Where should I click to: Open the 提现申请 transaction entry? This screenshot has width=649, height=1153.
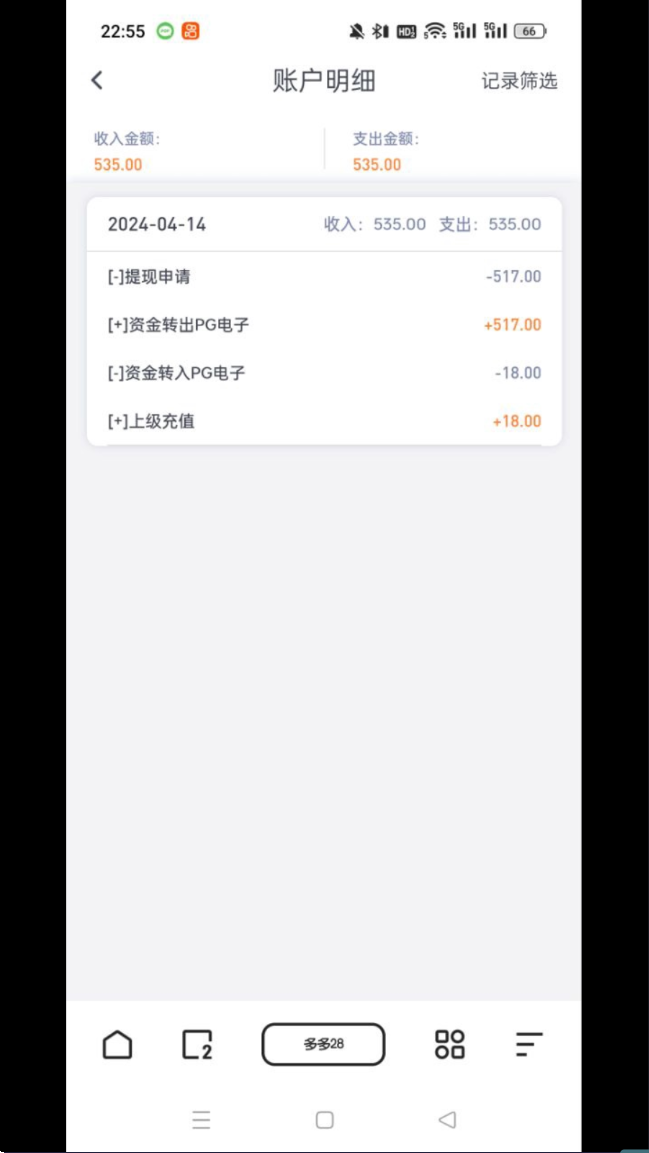coord(324,277)
